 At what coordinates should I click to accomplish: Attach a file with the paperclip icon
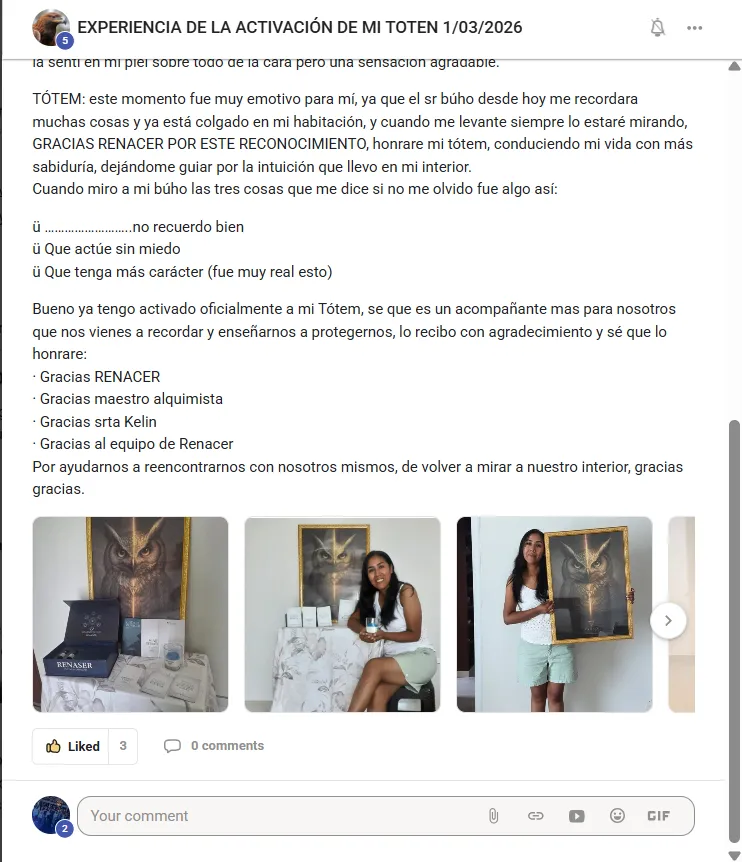click(493, 816)
